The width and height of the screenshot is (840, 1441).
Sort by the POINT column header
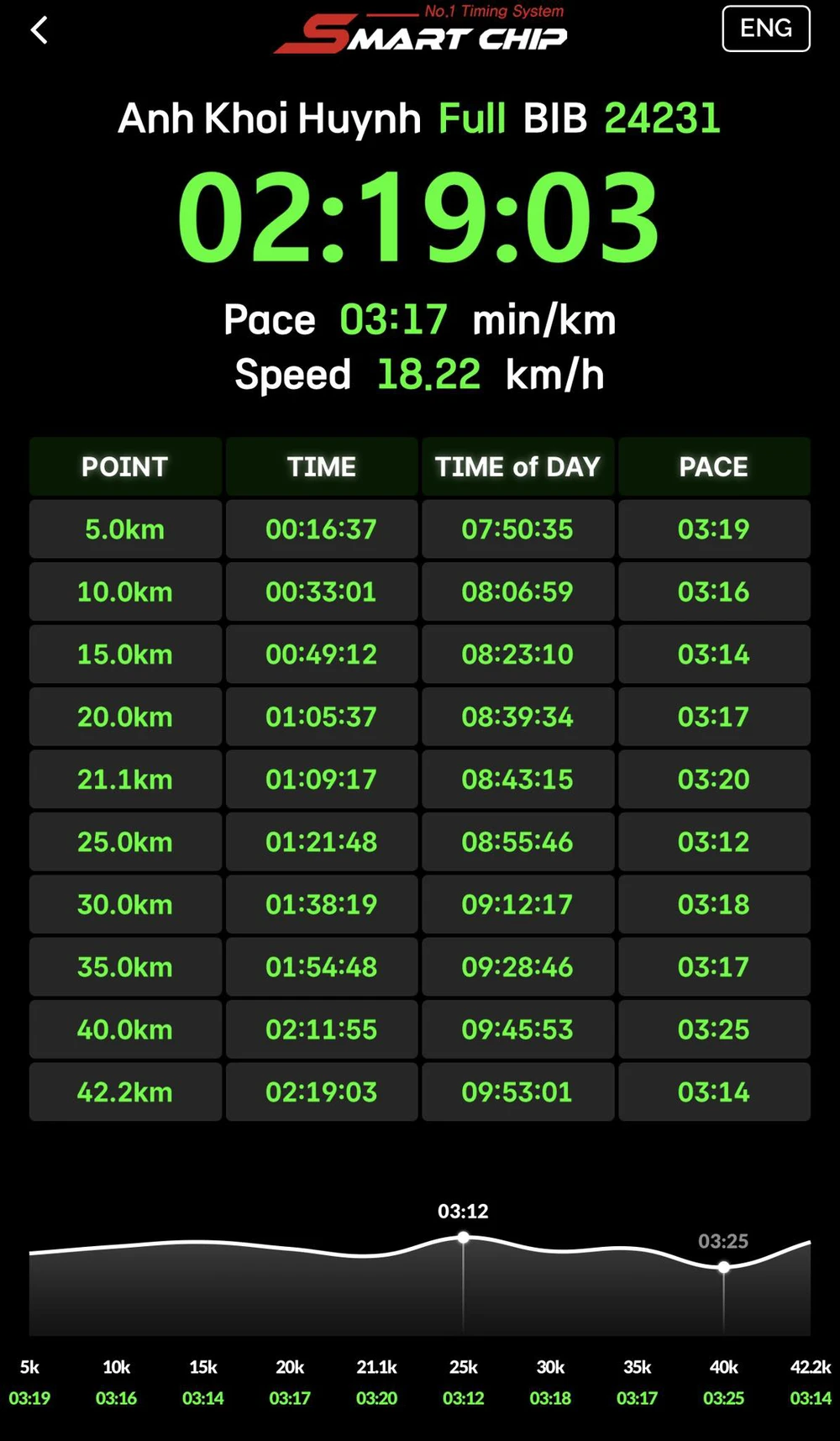[x=124, y=466]
